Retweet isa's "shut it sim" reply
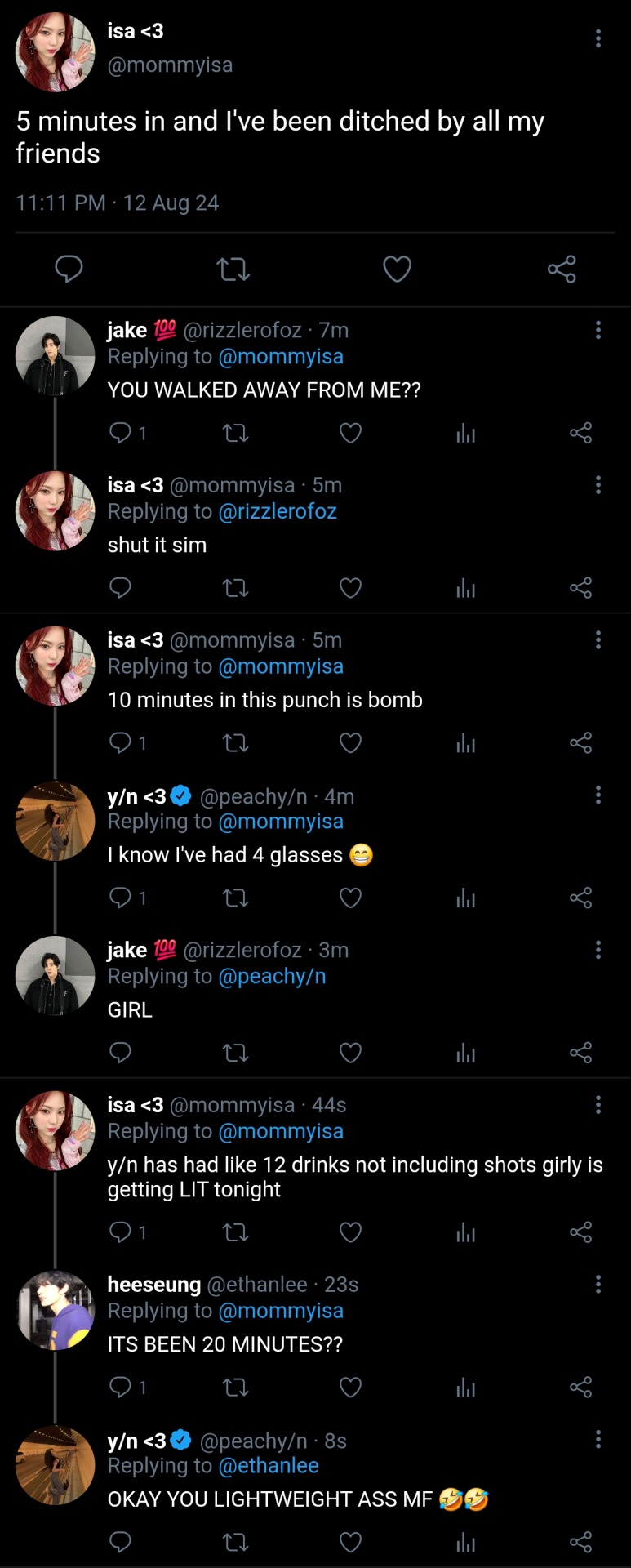Screen dimensions: 631x1568 (235, 588)
